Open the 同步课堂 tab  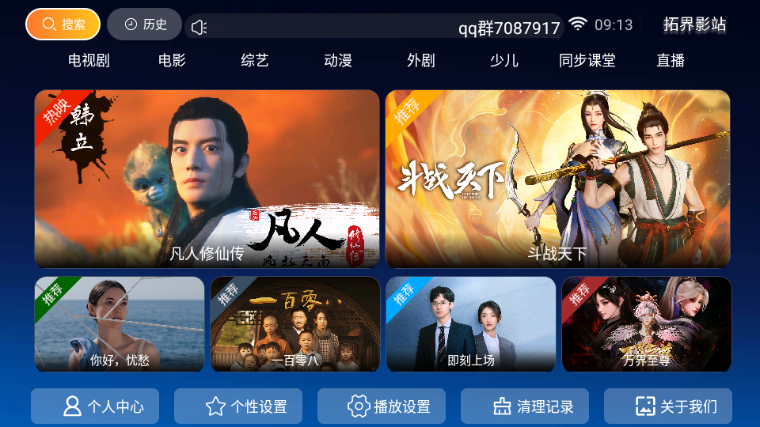pyautogui.click(x=587, y=61)
